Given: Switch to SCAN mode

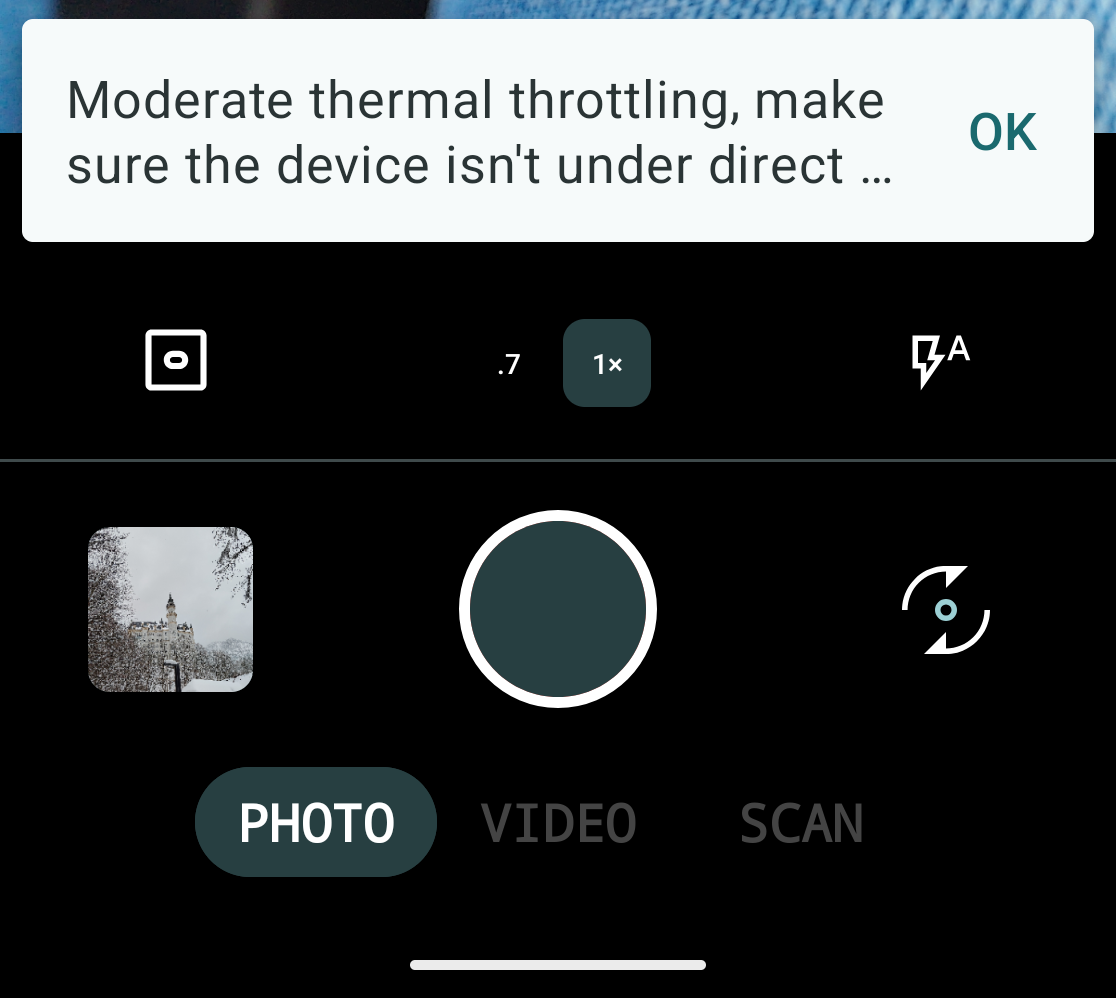Looking at the screenshot, I should [x=801, y=823].
